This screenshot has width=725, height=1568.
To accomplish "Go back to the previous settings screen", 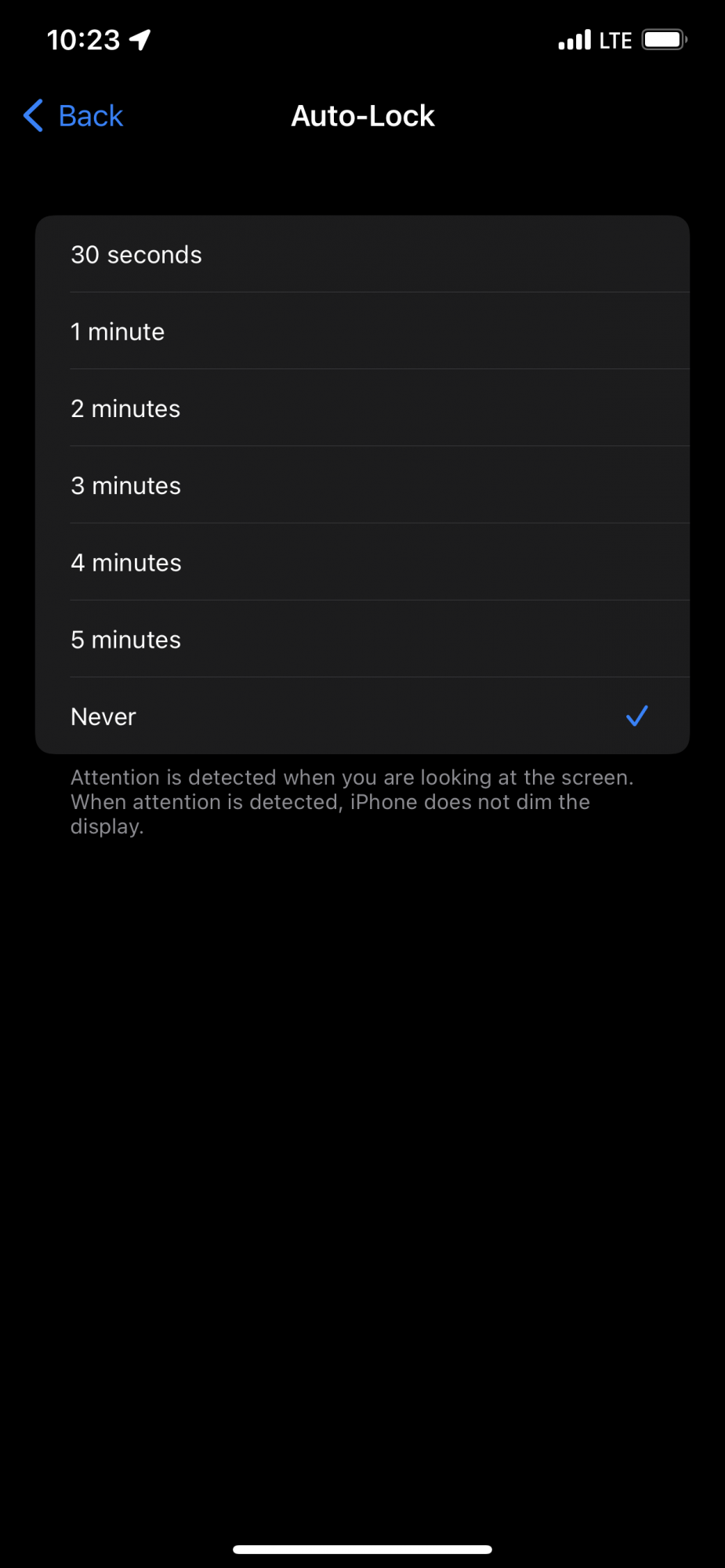I will [74, 116].
